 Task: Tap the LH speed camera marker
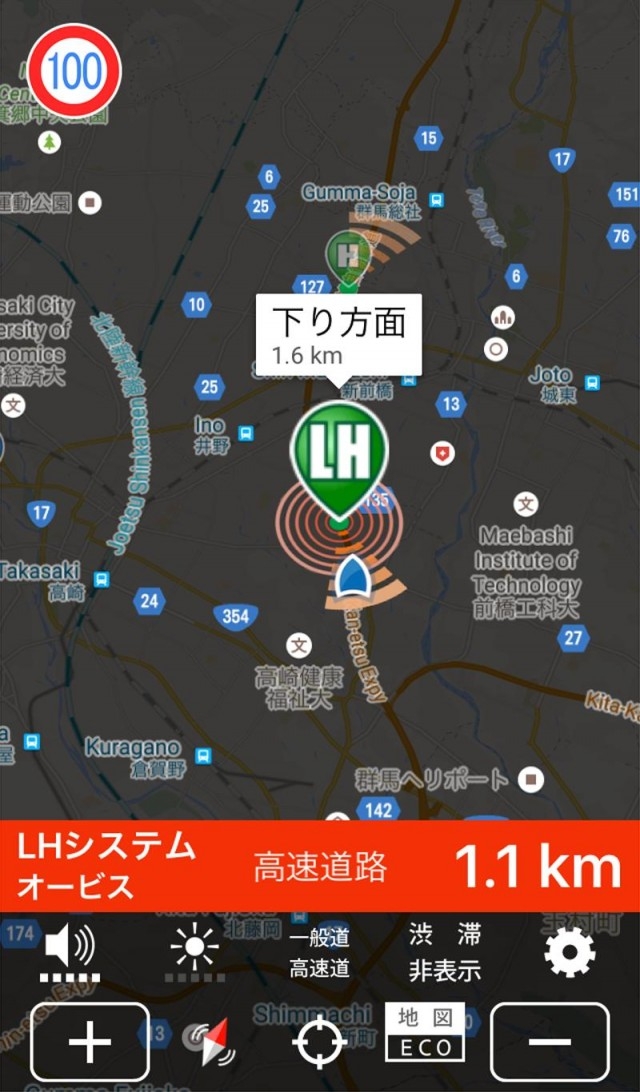[338, 455]
